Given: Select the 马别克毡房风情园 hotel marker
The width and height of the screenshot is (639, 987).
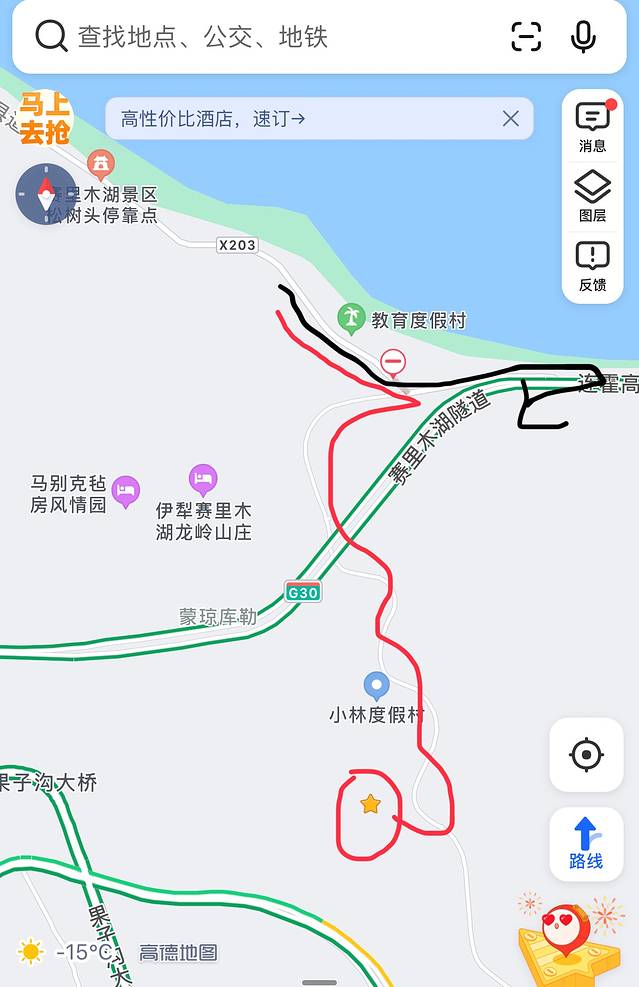Looking at the screenshot, I should (x=125, y=490).
